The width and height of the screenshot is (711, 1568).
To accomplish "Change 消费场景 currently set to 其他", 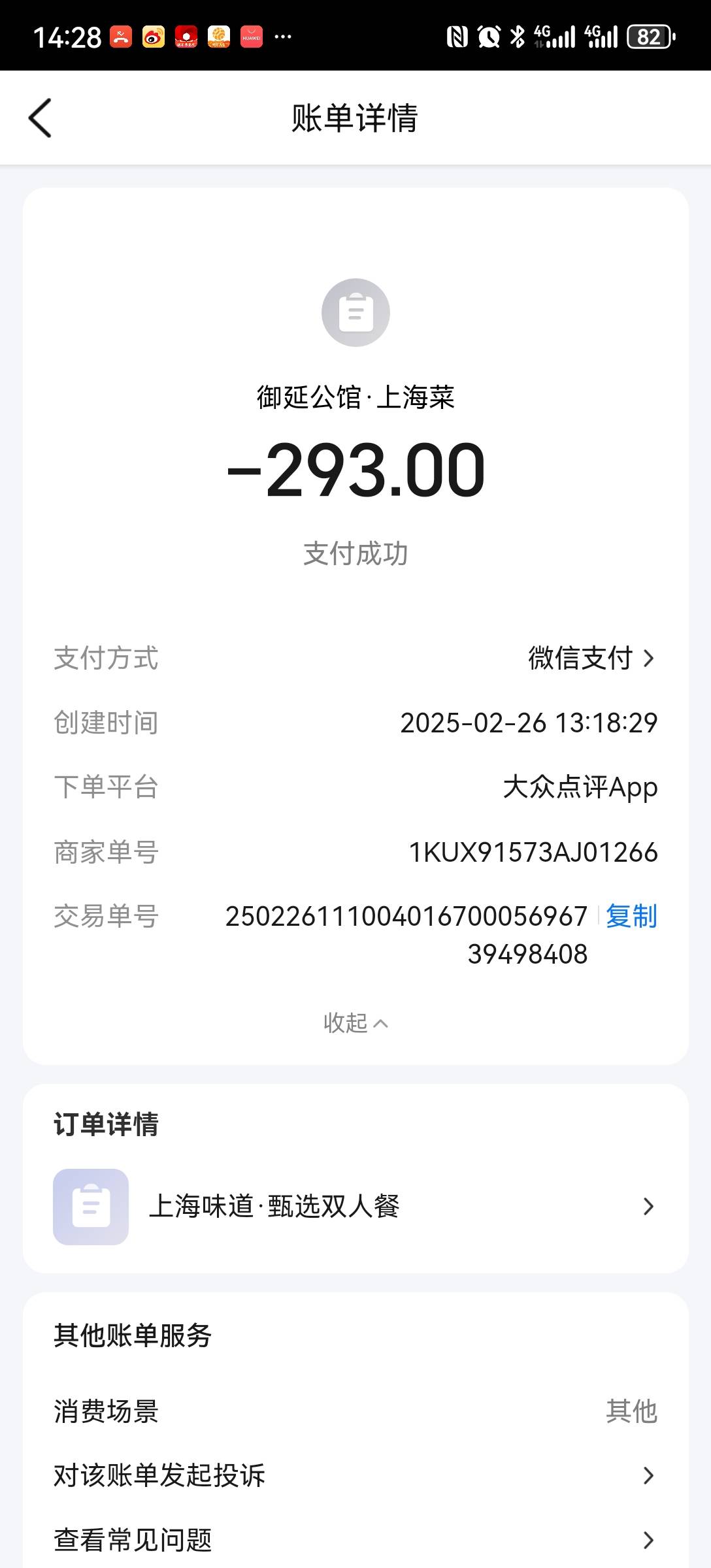I will click(355, 1411).
